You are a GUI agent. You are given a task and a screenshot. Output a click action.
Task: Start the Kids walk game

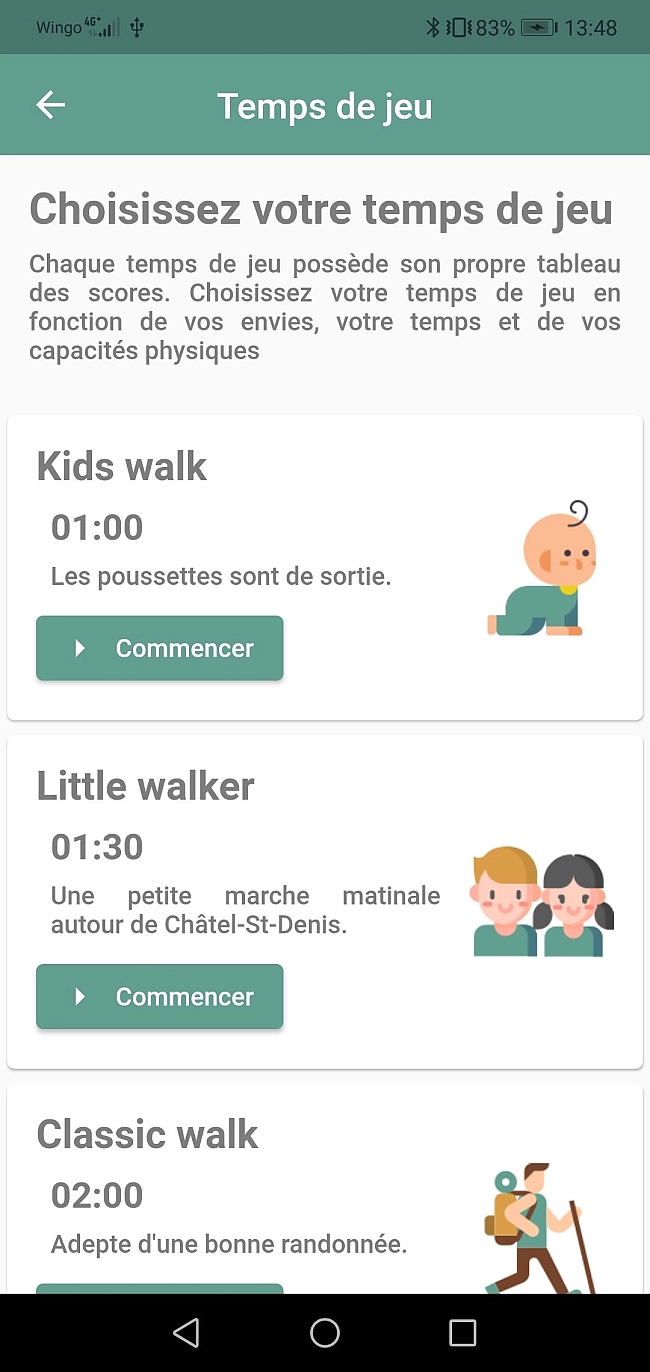coord(160,648)
